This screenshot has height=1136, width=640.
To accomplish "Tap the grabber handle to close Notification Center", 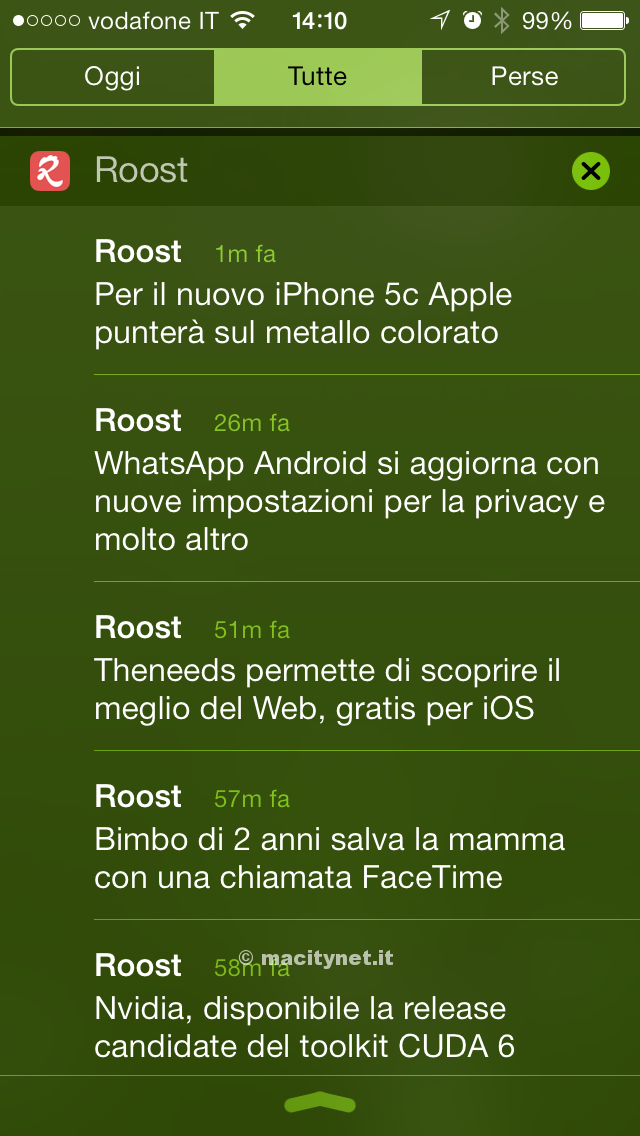I will click(x=320, y=1103).
